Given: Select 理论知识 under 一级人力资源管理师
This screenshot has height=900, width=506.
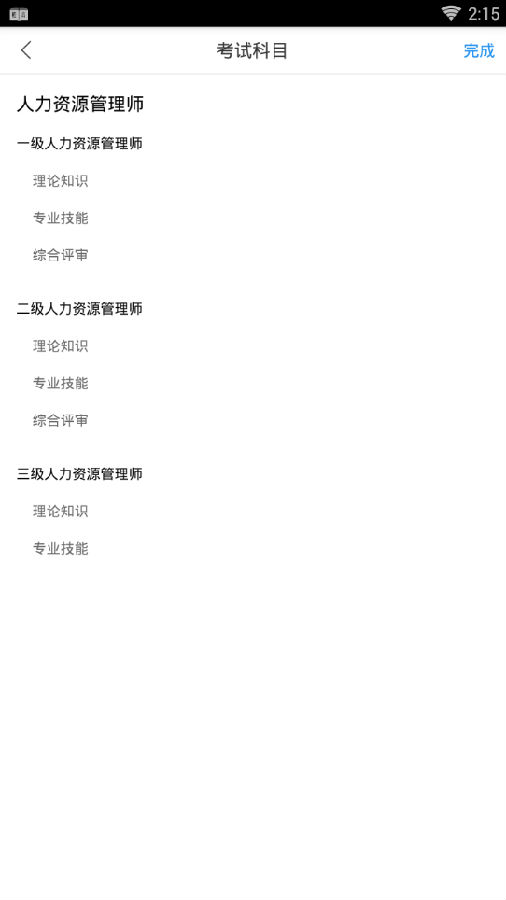Looking at the screenshot, I should pyautogui.click(x=61, y=181).
